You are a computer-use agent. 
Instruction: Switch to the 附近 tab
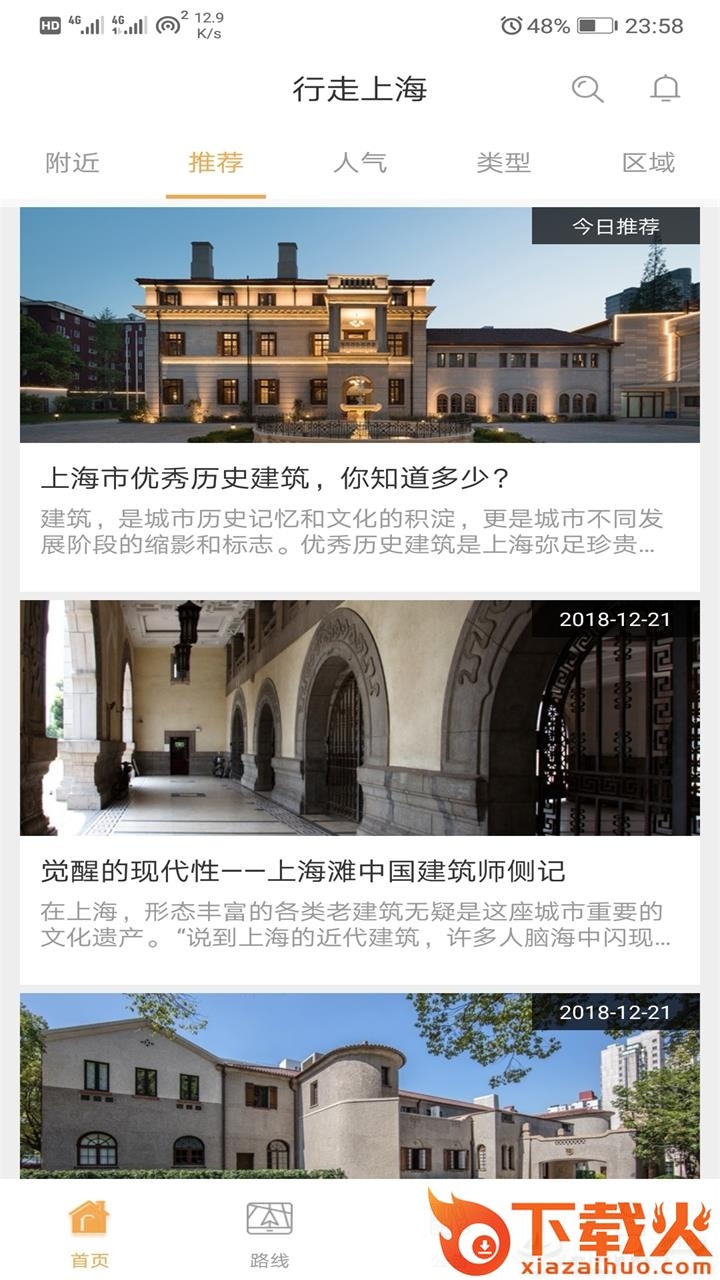coord(73,163)
